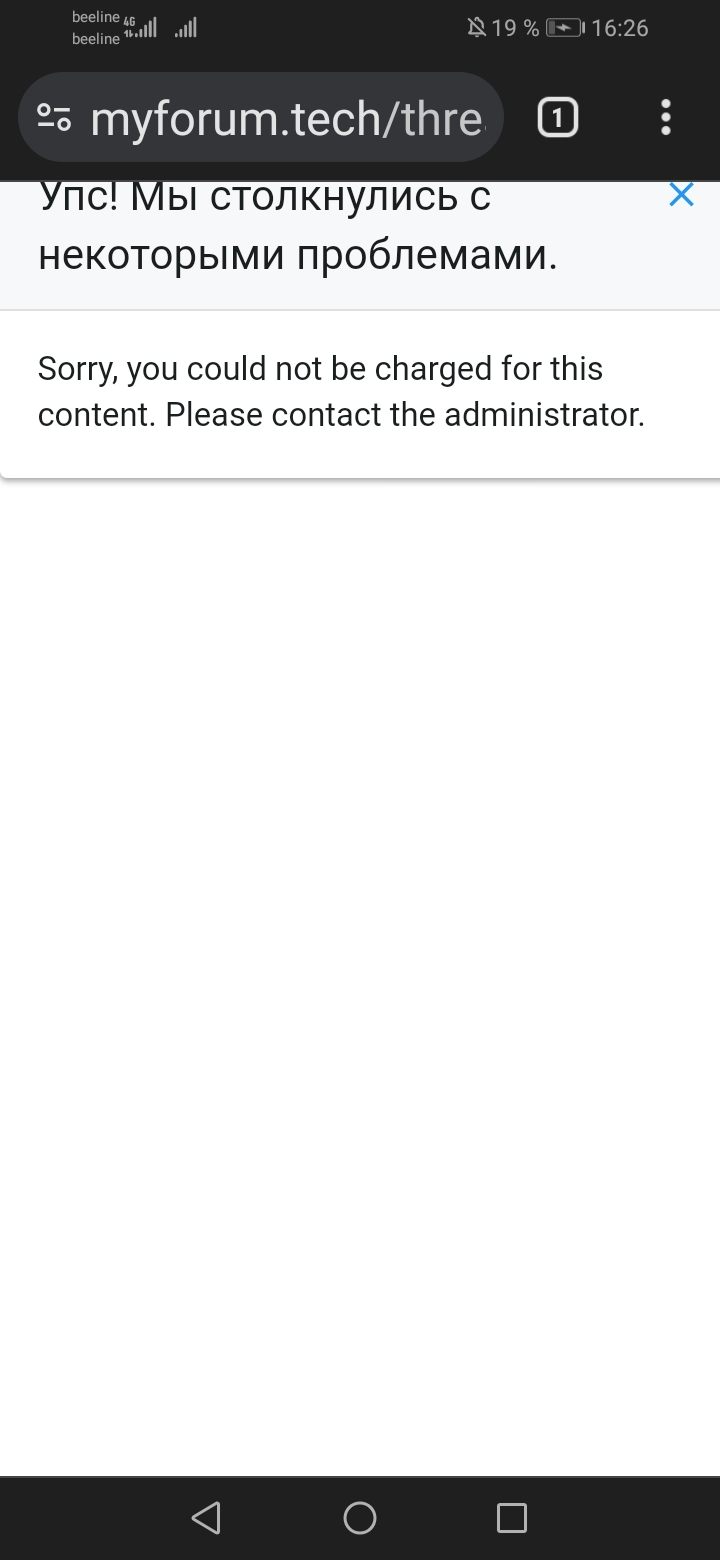Tap the Android back navigation triangle

205,1517
